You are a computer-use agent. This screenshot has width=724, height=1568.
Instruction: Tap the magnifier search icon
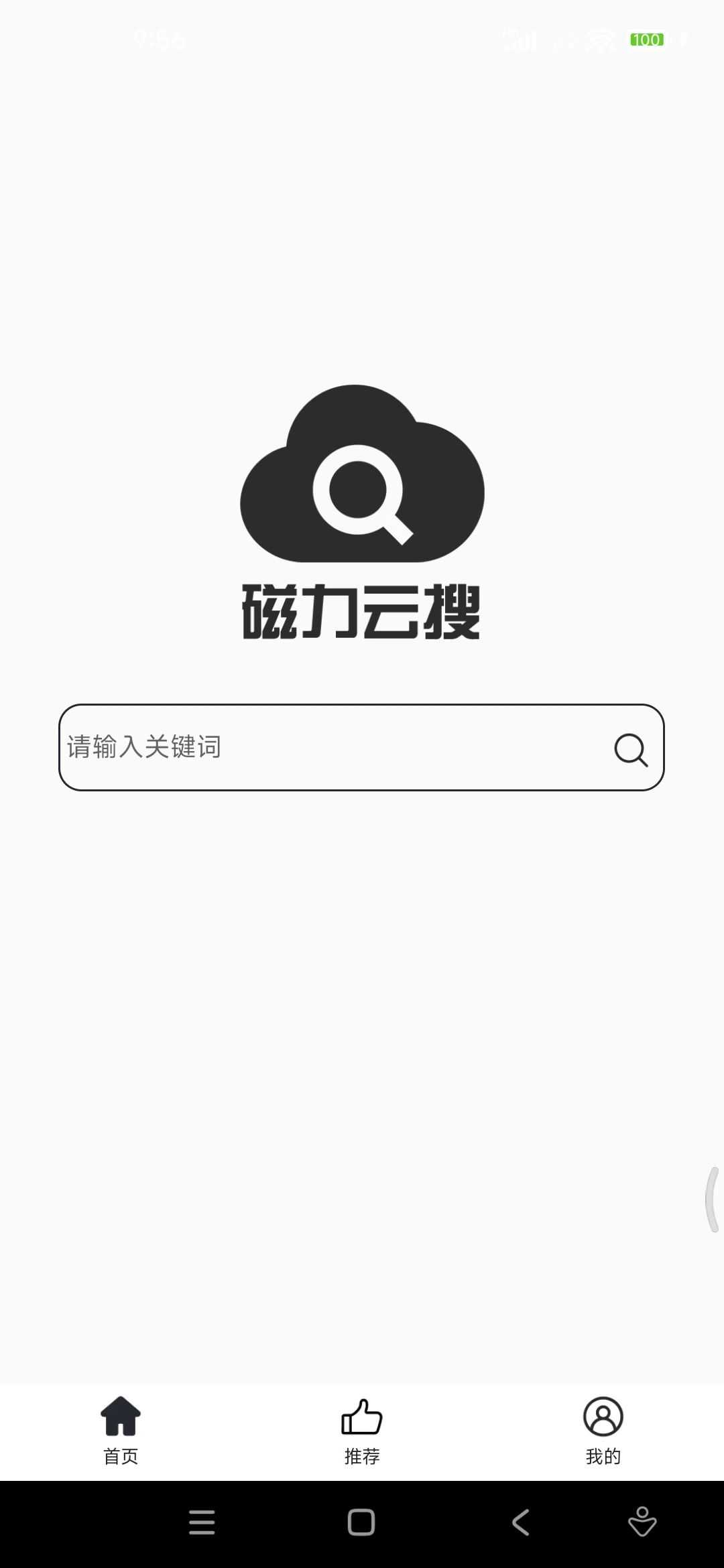coord(631,749)
